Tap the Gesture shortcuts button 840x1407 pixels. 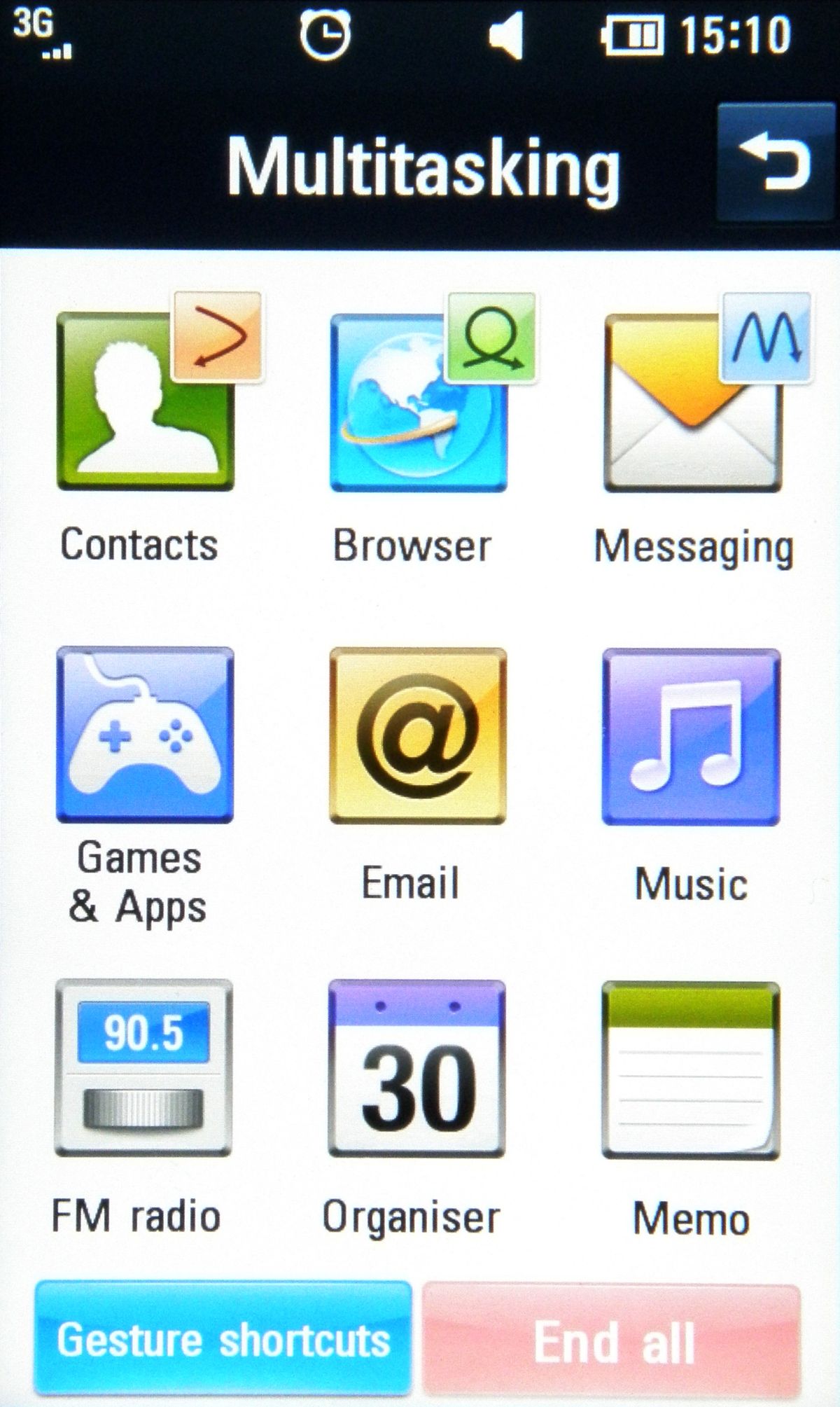tap(223, 1340)
